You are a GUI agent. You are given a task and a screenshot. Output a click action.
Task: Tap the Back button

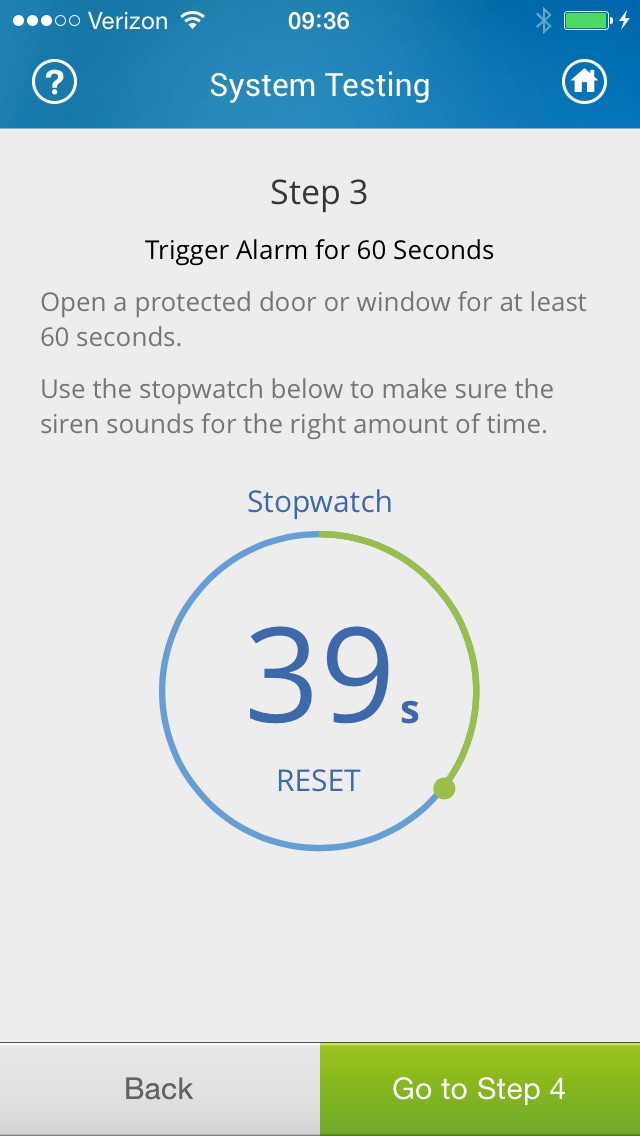pyautogui.click(x=159, y=1089)
